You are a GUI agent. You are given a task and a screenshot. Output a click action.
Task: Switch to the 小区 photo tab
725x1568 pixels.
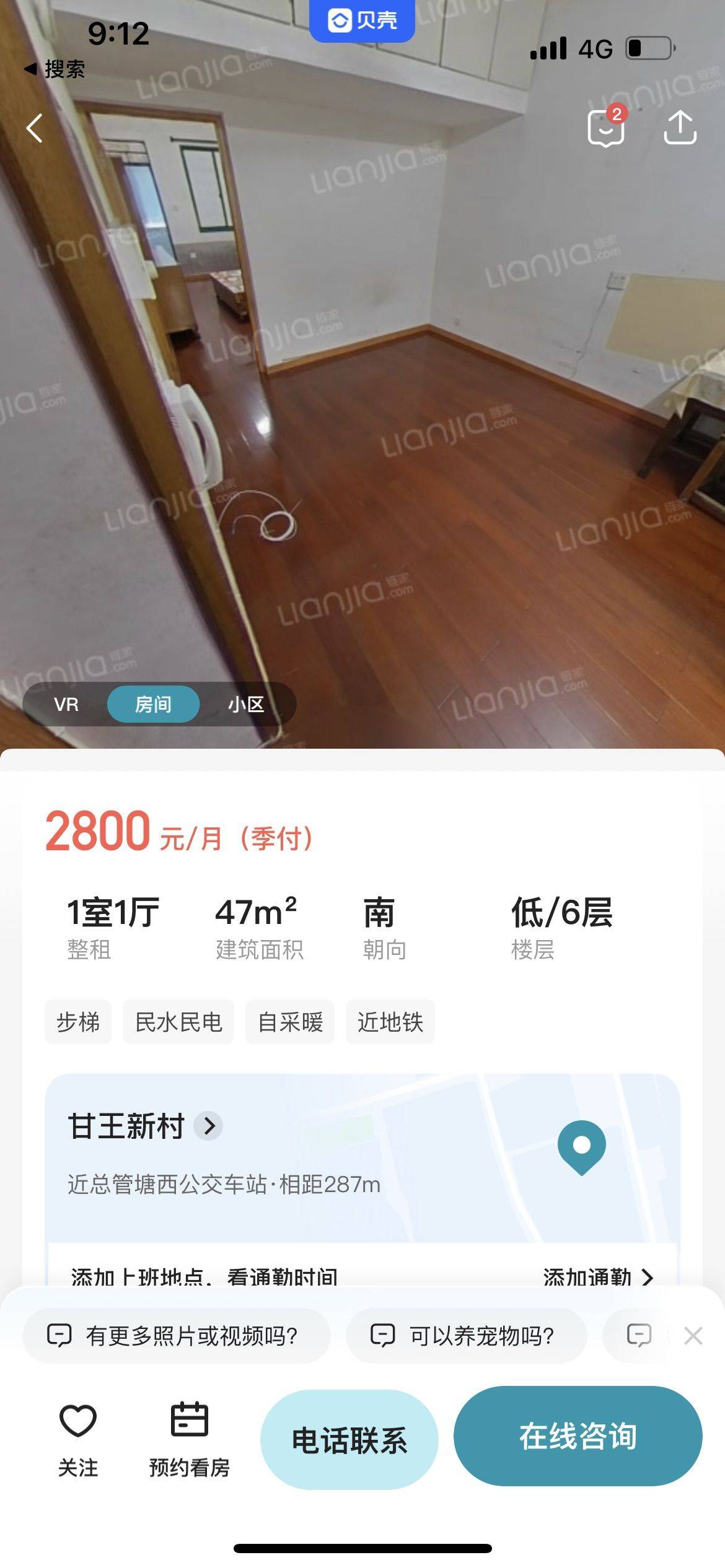point(246,704)
